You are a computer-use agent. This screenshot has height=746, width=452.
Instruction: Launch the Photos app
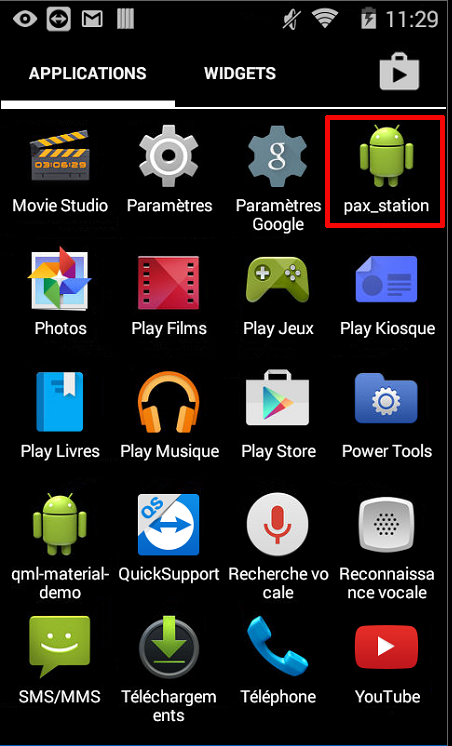click(60, 292)
